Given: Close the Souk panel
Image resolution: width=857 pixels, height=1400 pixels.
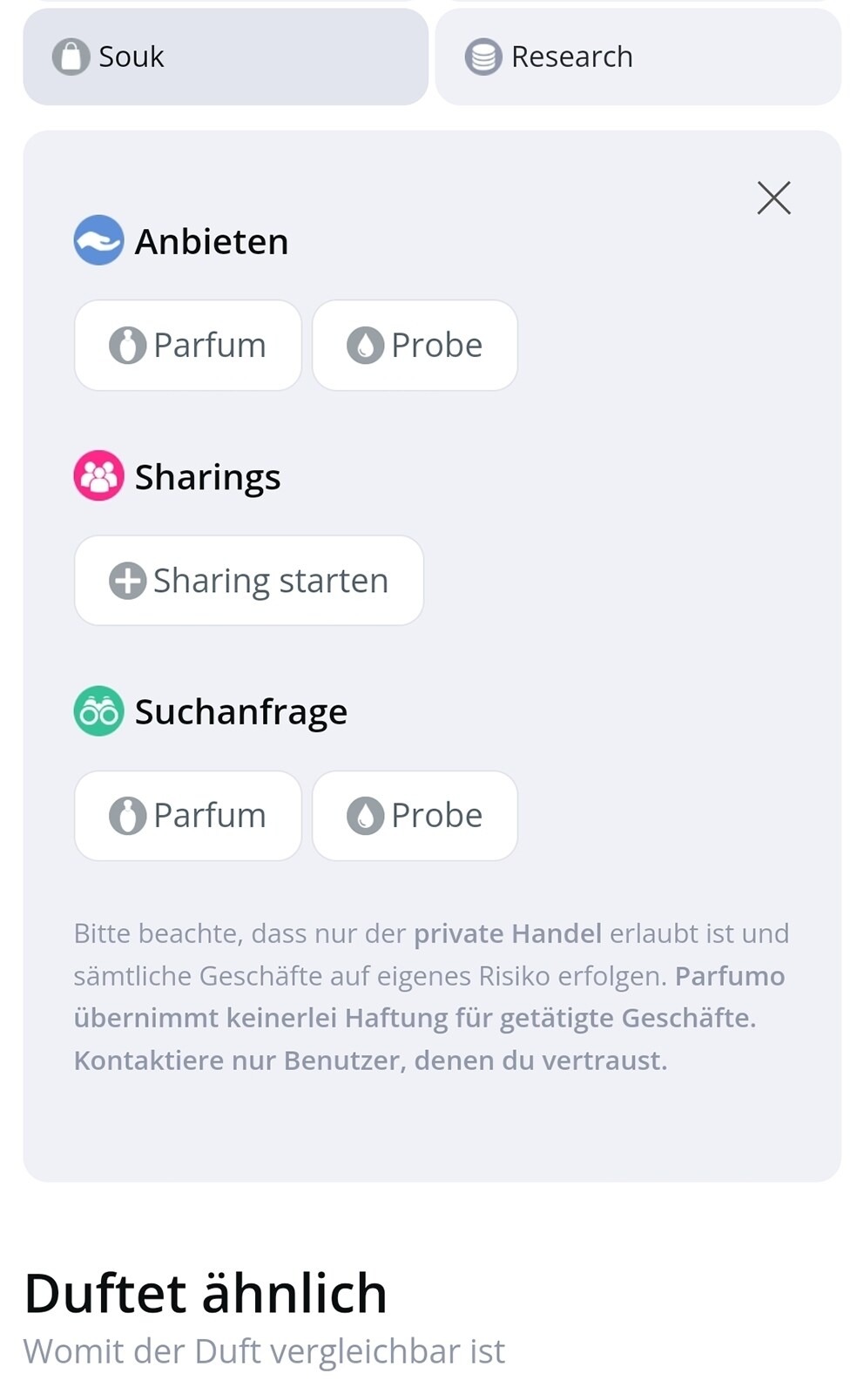Looking at the screenshot, I should tap(773, 199).
